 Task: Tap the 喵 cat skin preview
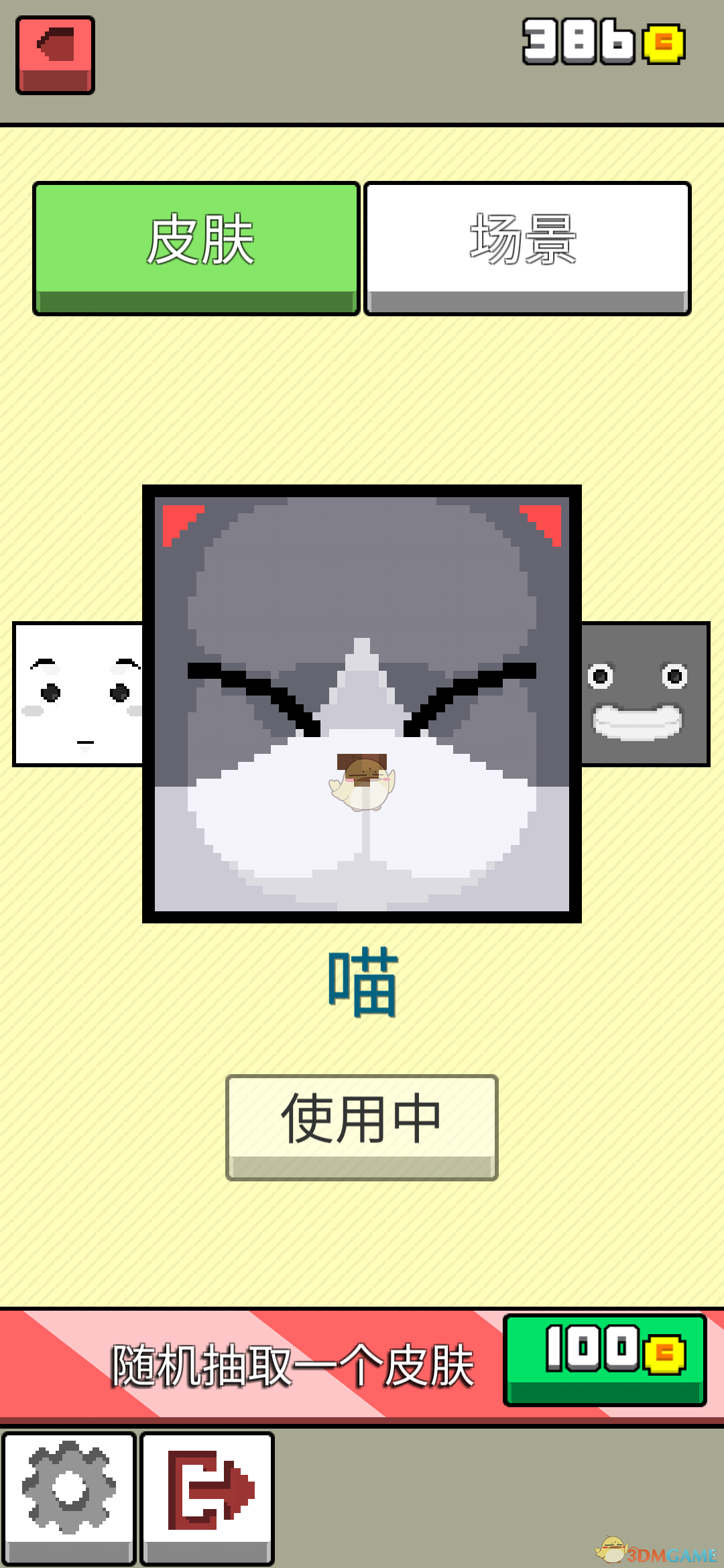click(362, 704)
